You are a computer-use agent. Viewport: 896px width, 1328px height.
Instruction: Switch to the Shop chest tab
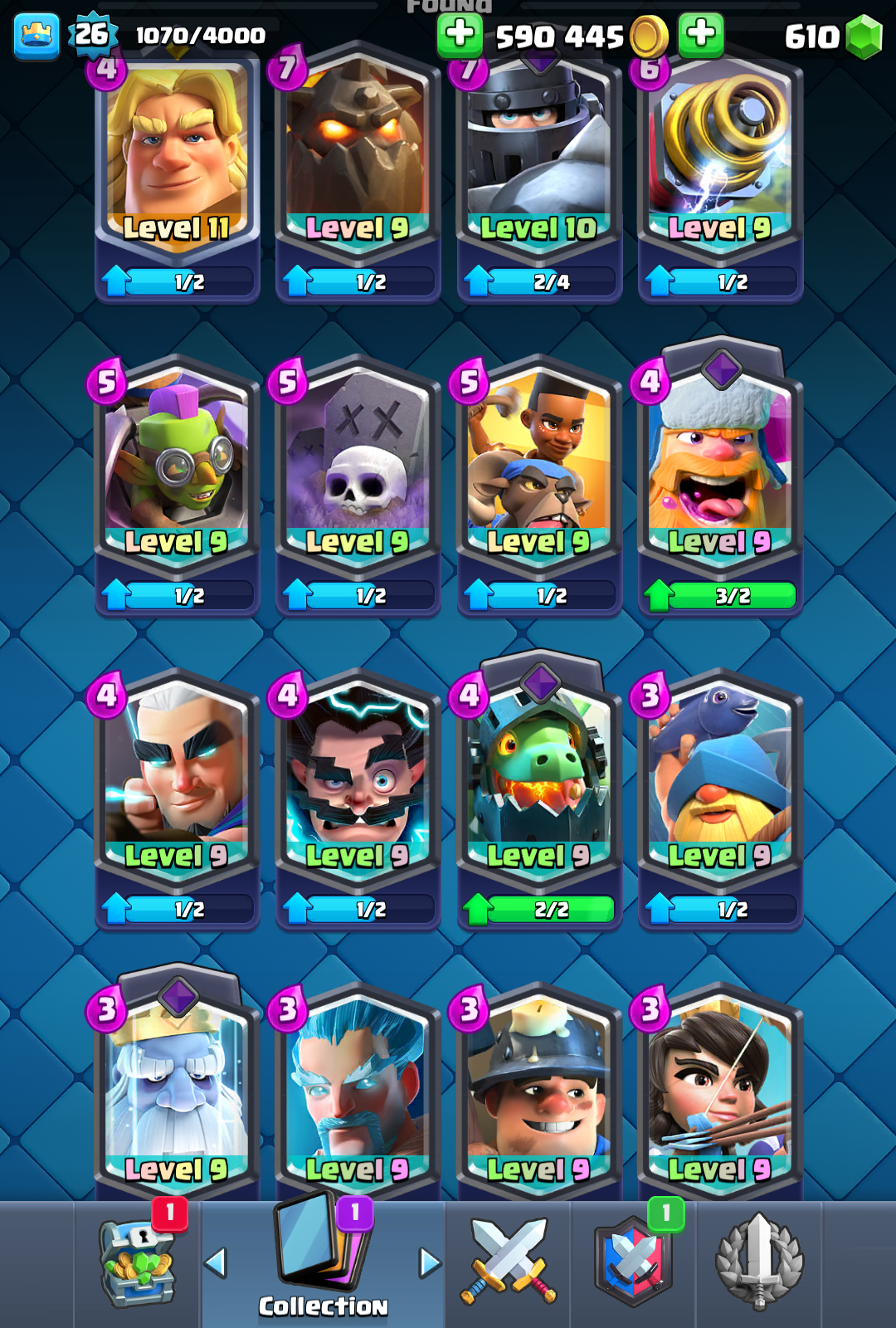click(x=139, y=1263)
